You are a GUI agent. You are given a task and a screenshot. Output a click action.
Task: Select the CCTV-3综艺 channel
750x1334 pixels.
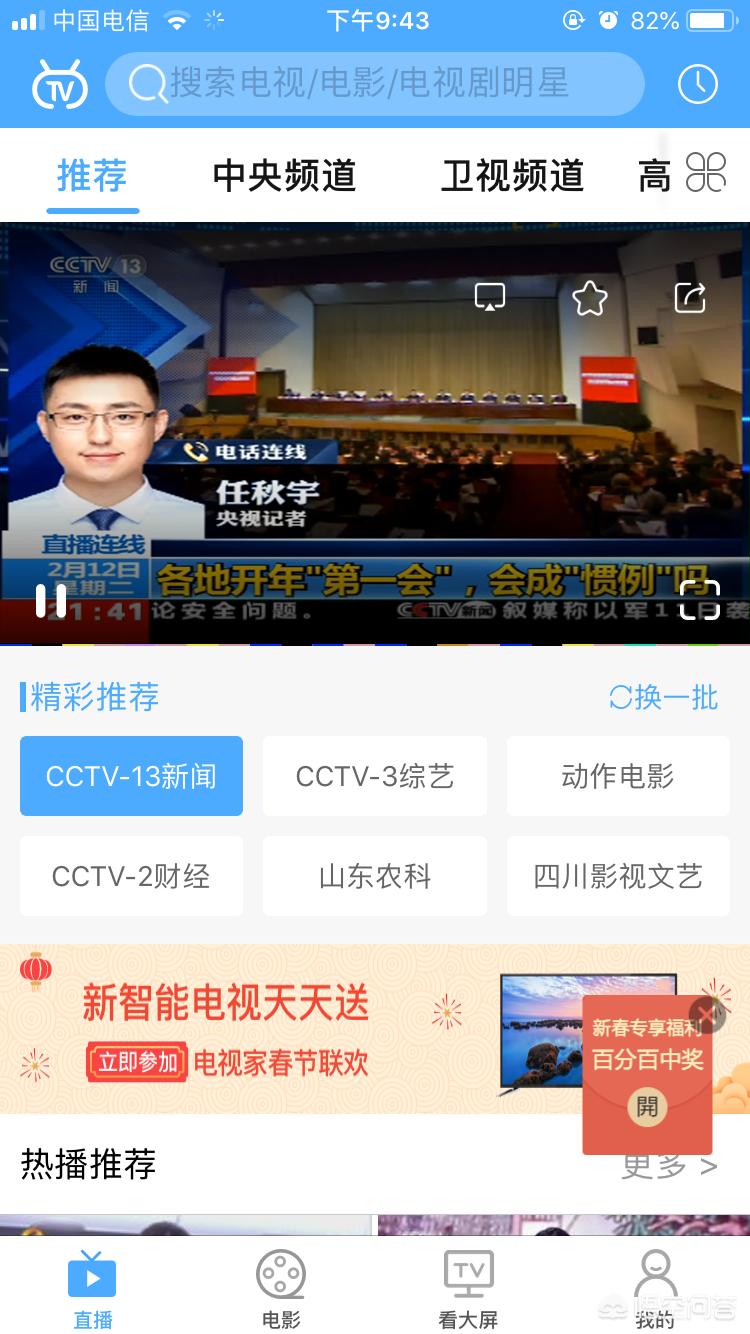[374, 776]
